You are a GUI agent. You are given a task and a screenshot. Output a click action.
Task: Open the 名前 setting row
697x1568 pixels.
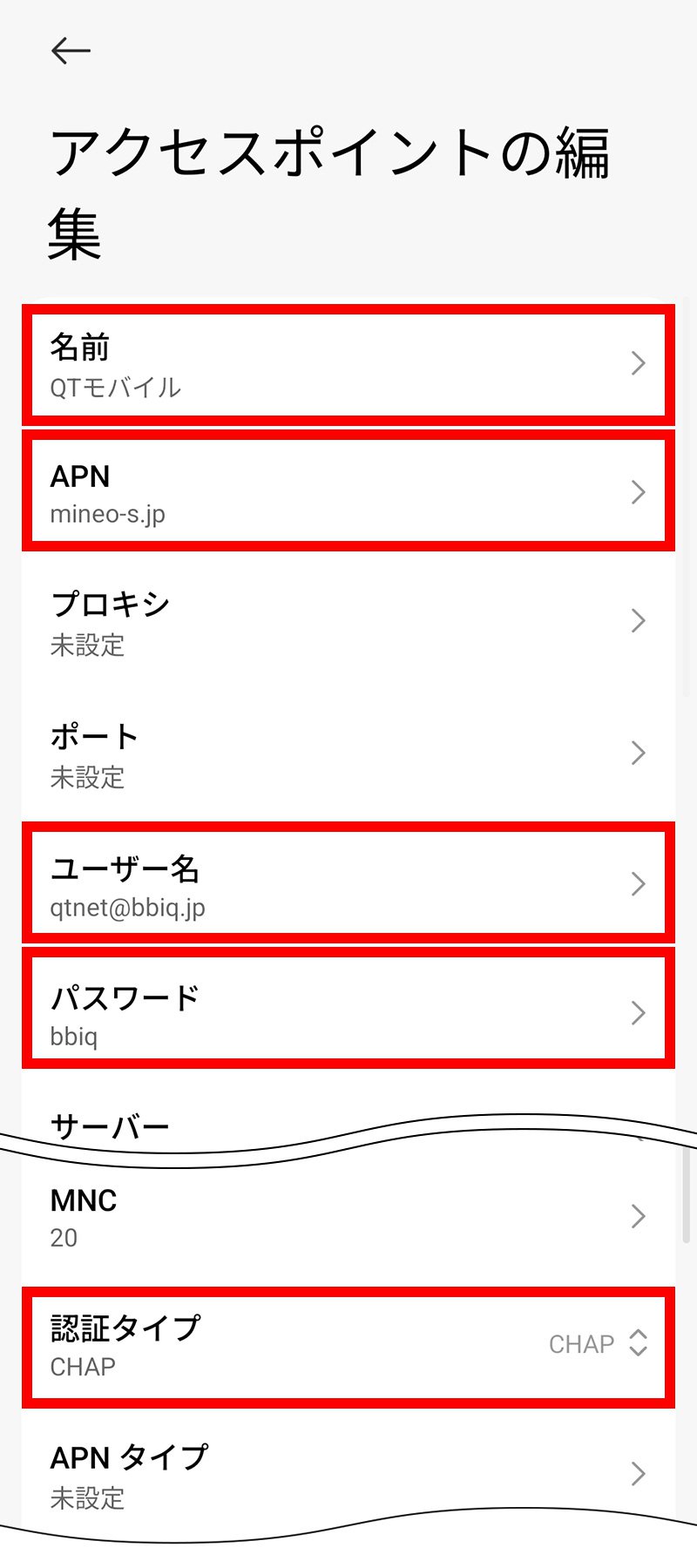tap(348, 365)
